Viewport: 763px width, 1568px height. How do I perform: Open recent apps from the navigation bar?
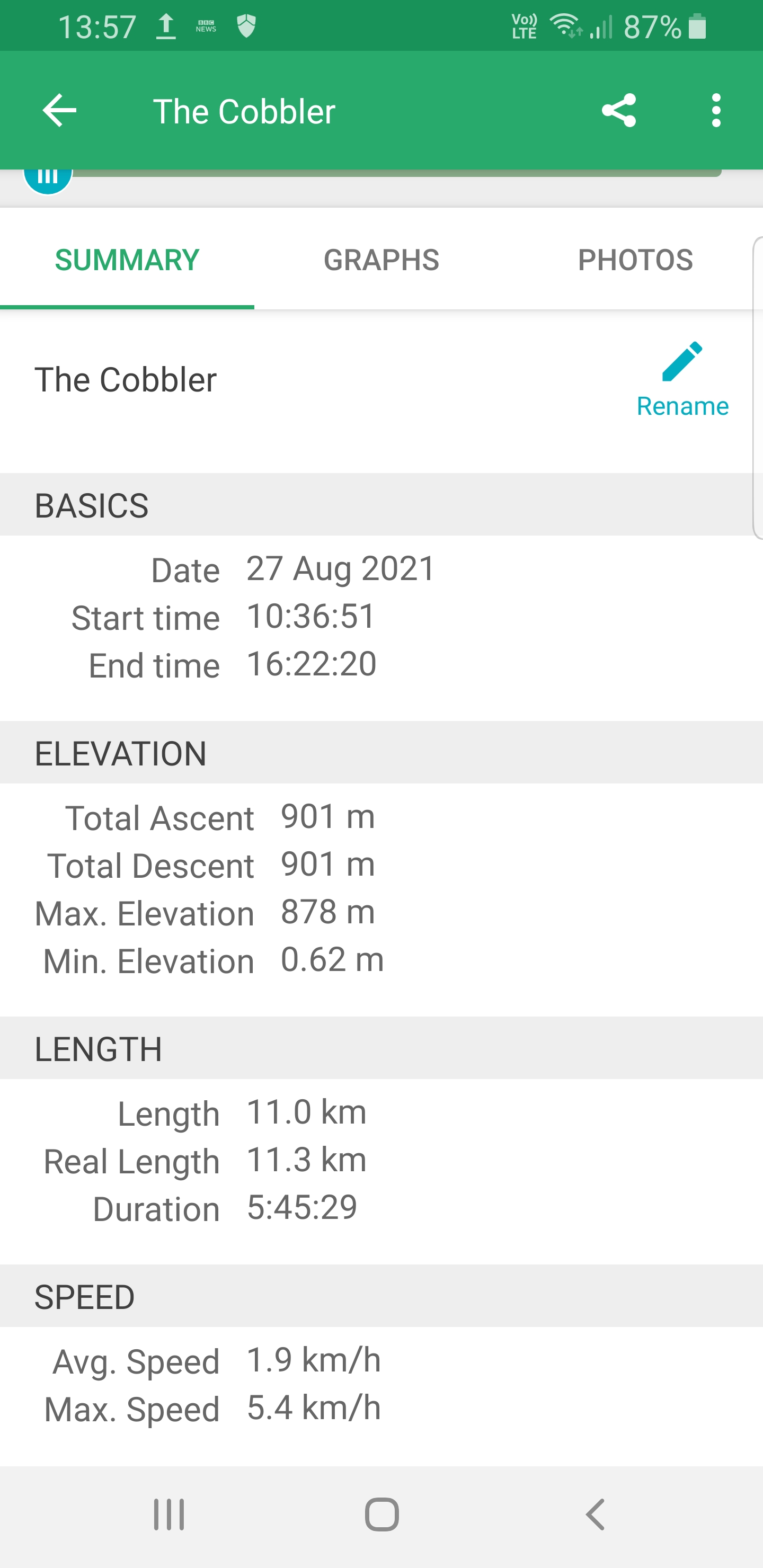[168, 1514]
